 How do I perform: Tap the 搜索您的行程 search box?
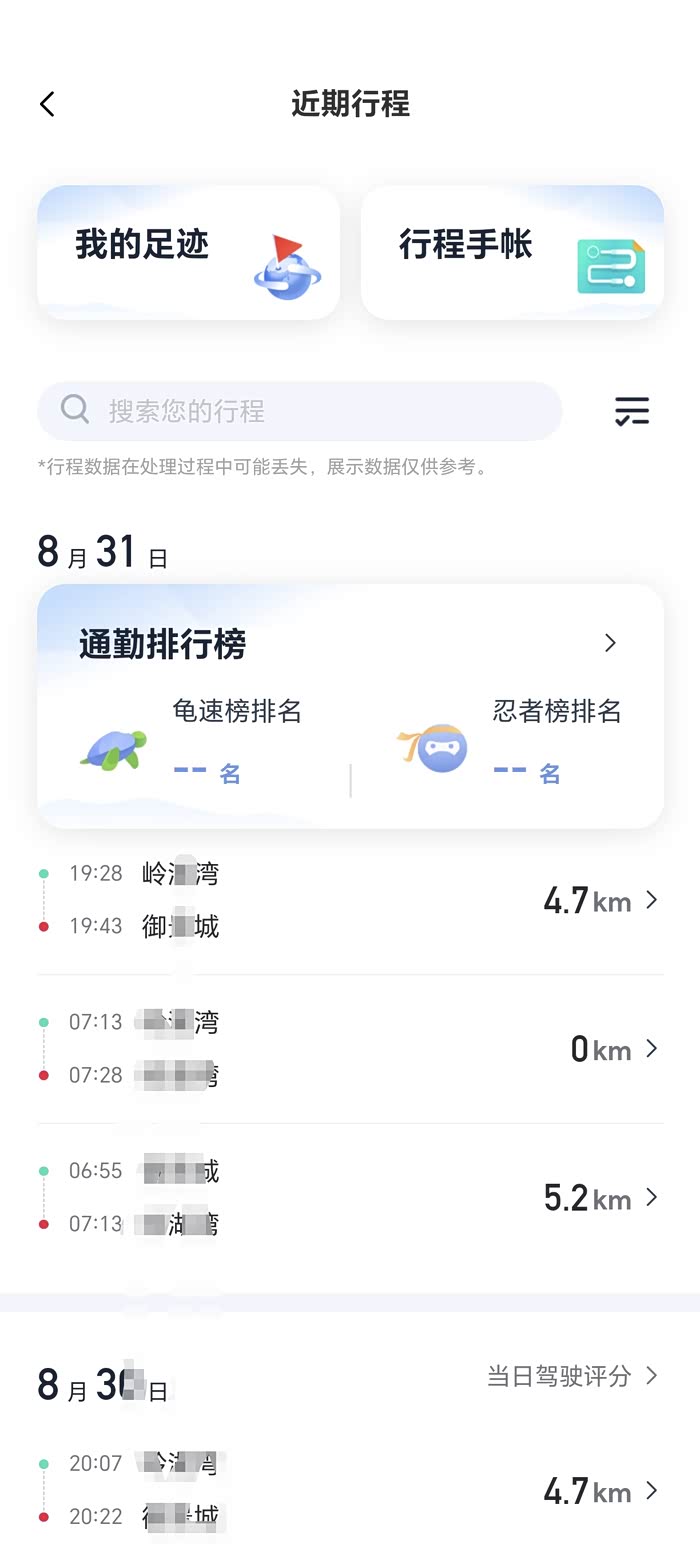[300, 411]
